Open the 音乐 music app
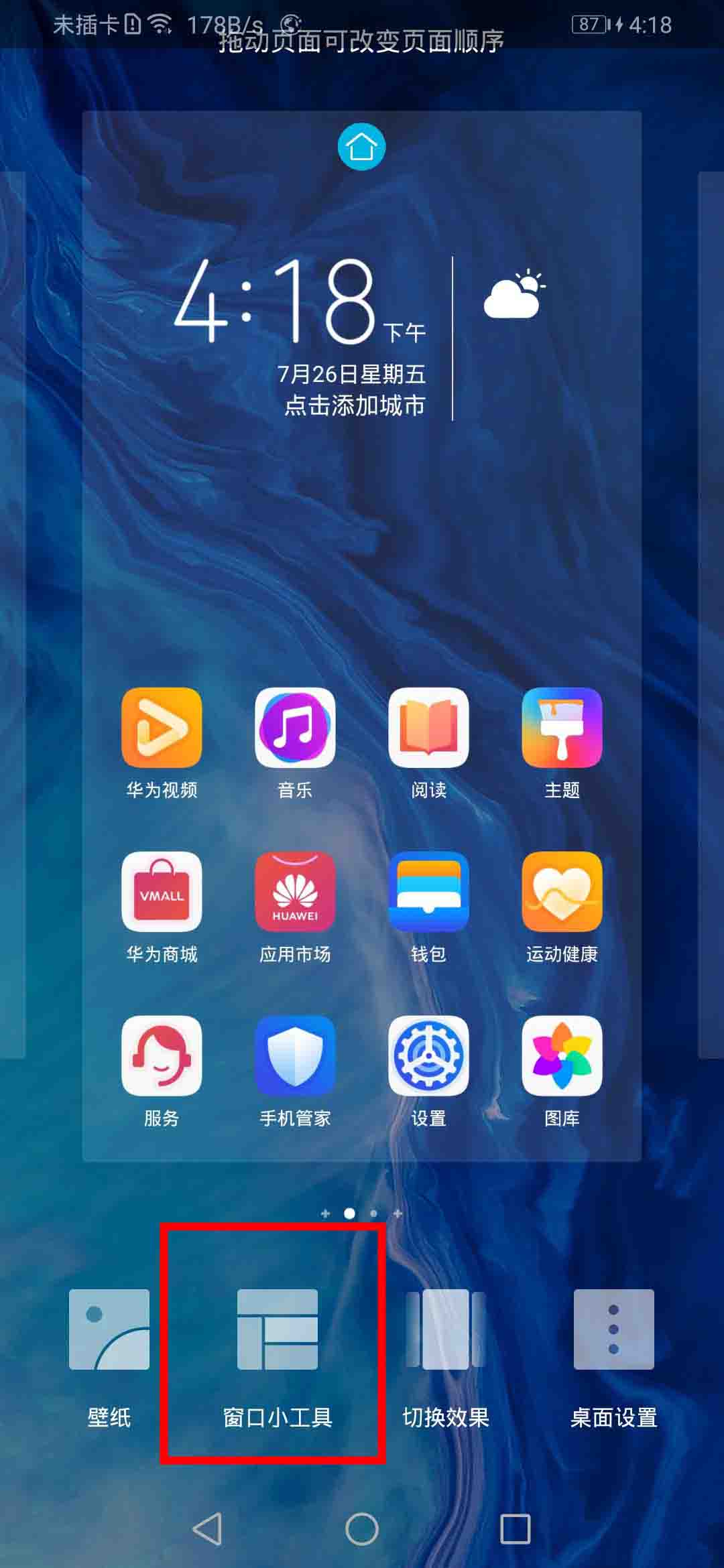This screenshot has height=1568, width=724. coord(295,728)
